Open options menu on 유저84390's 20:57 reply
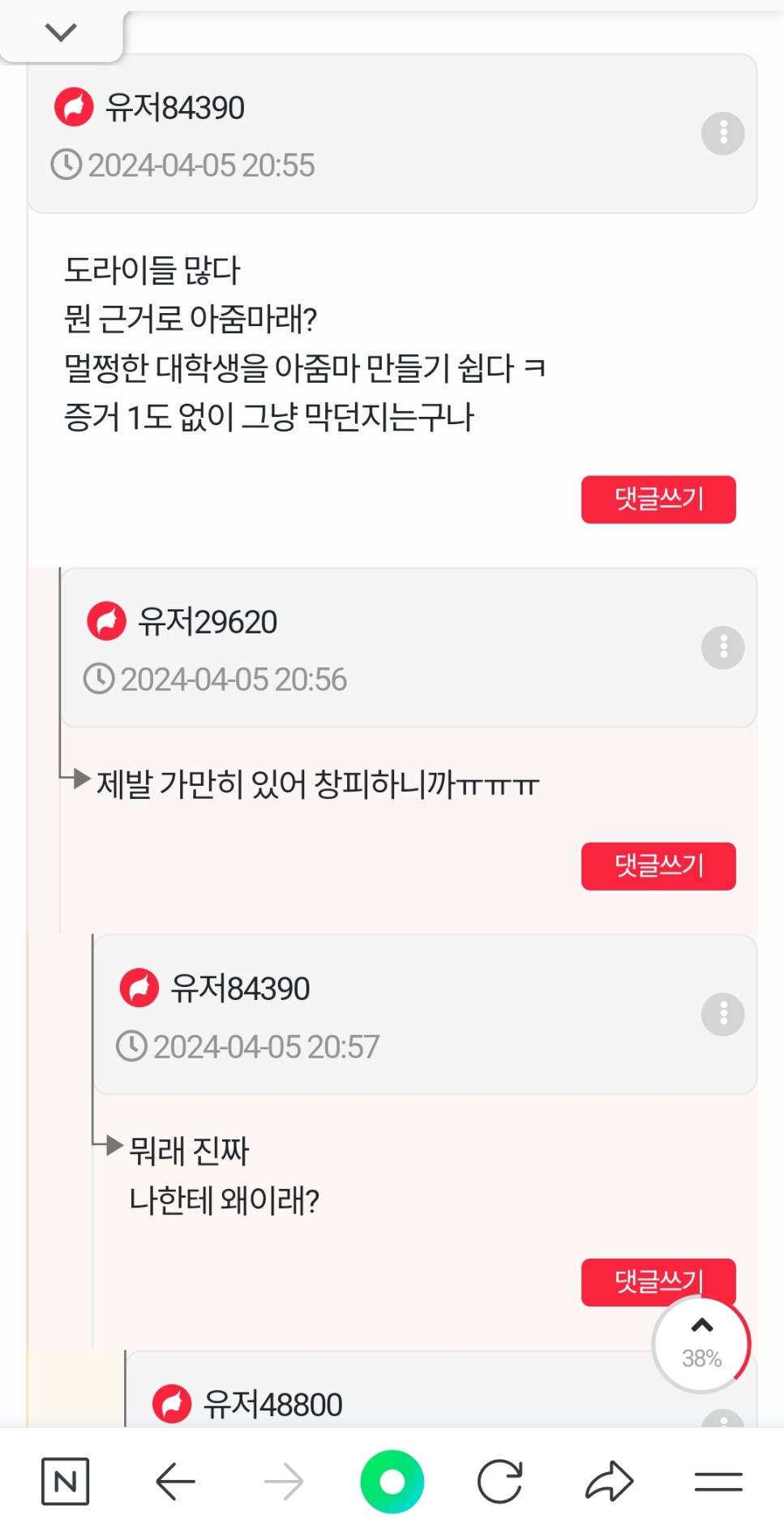 coord(722,1014)
